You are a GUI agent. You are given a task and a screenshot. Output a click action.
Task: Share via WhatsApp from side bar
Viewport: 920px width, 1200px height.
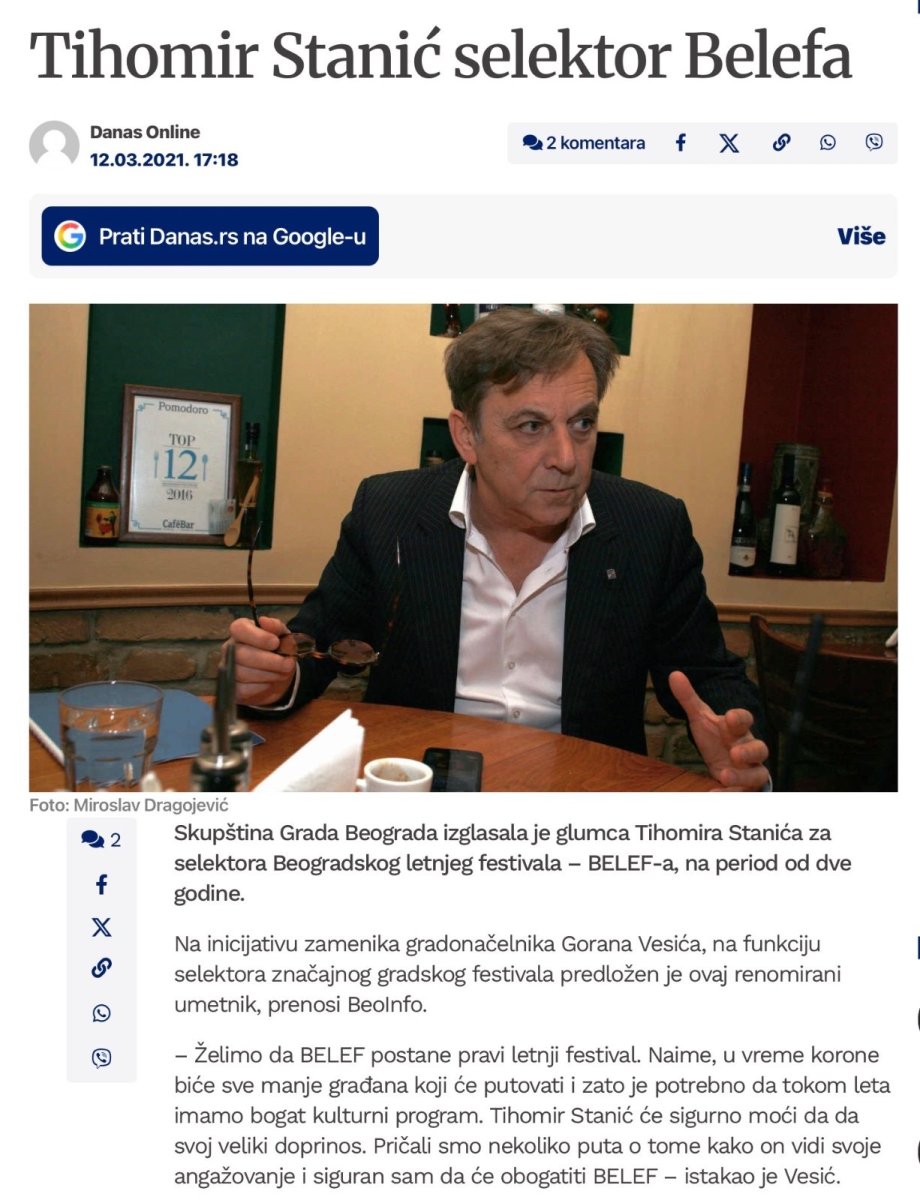click(x=101, y=1013)
